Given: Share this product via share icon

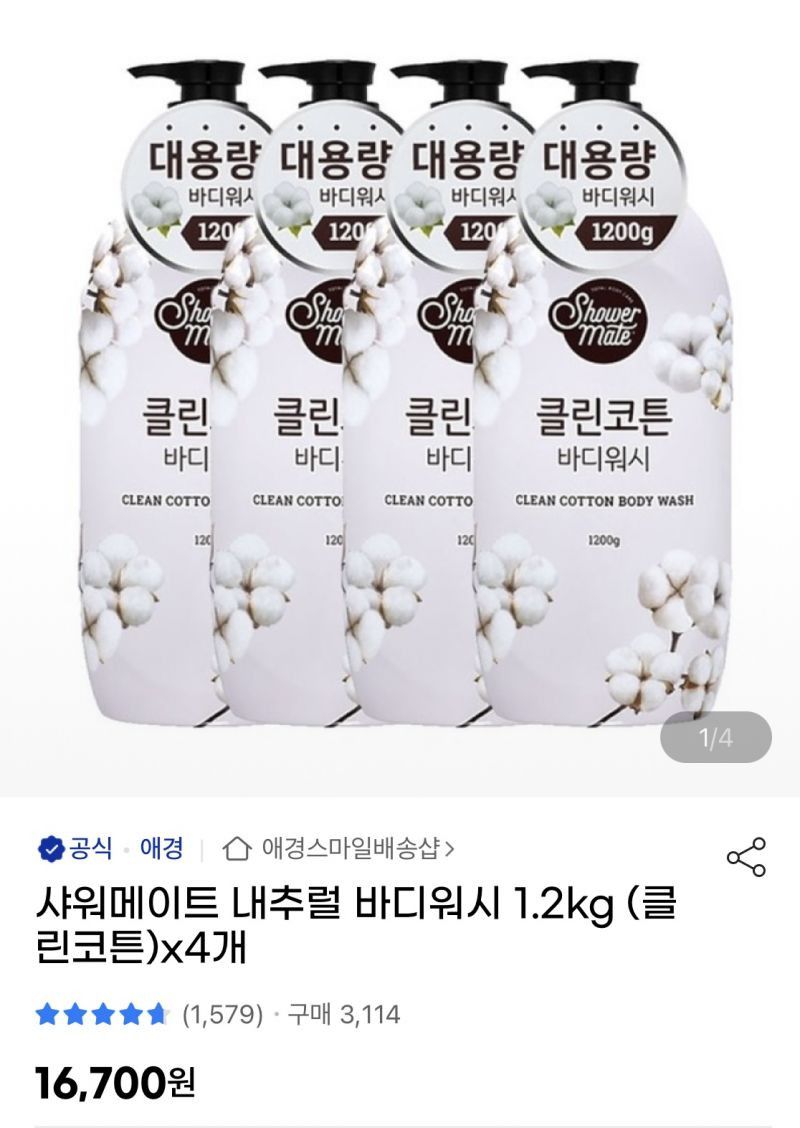Looking at the screenshot, I should coord(746,858).
